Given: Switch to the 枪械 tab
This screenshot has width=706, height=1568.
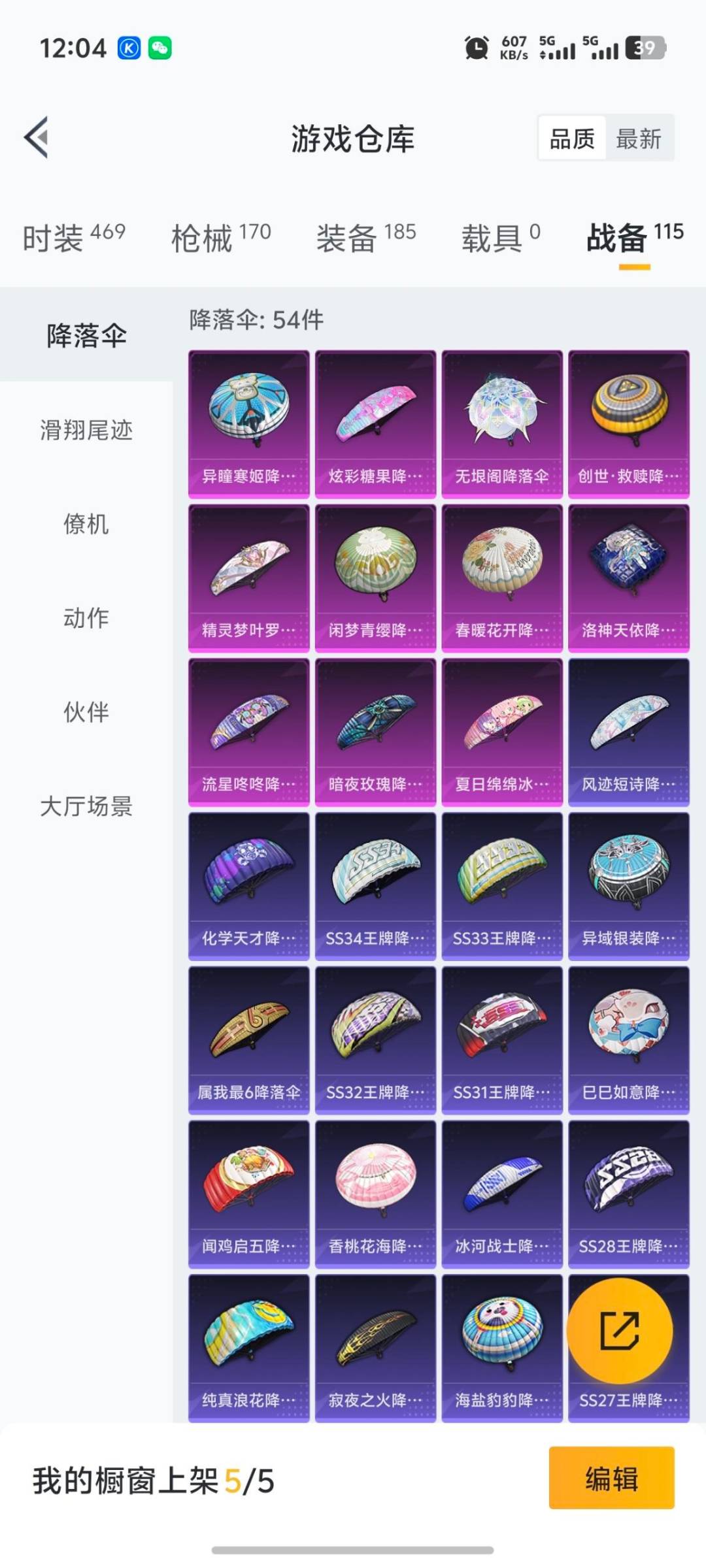Looking at the screenshot, I should click(x=221, y=237).
